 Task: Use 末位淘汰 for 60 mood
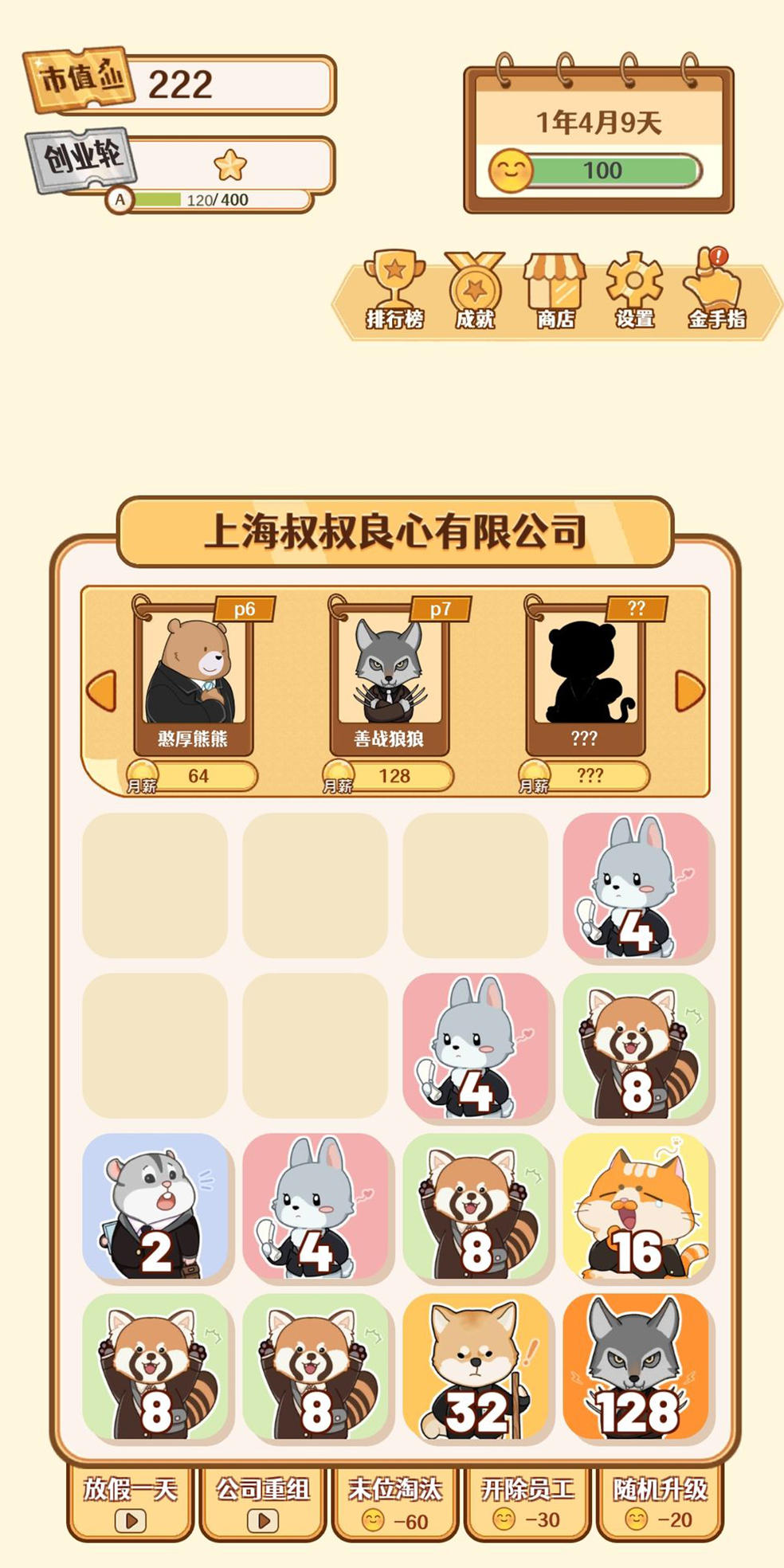[x=395, y=1503]
